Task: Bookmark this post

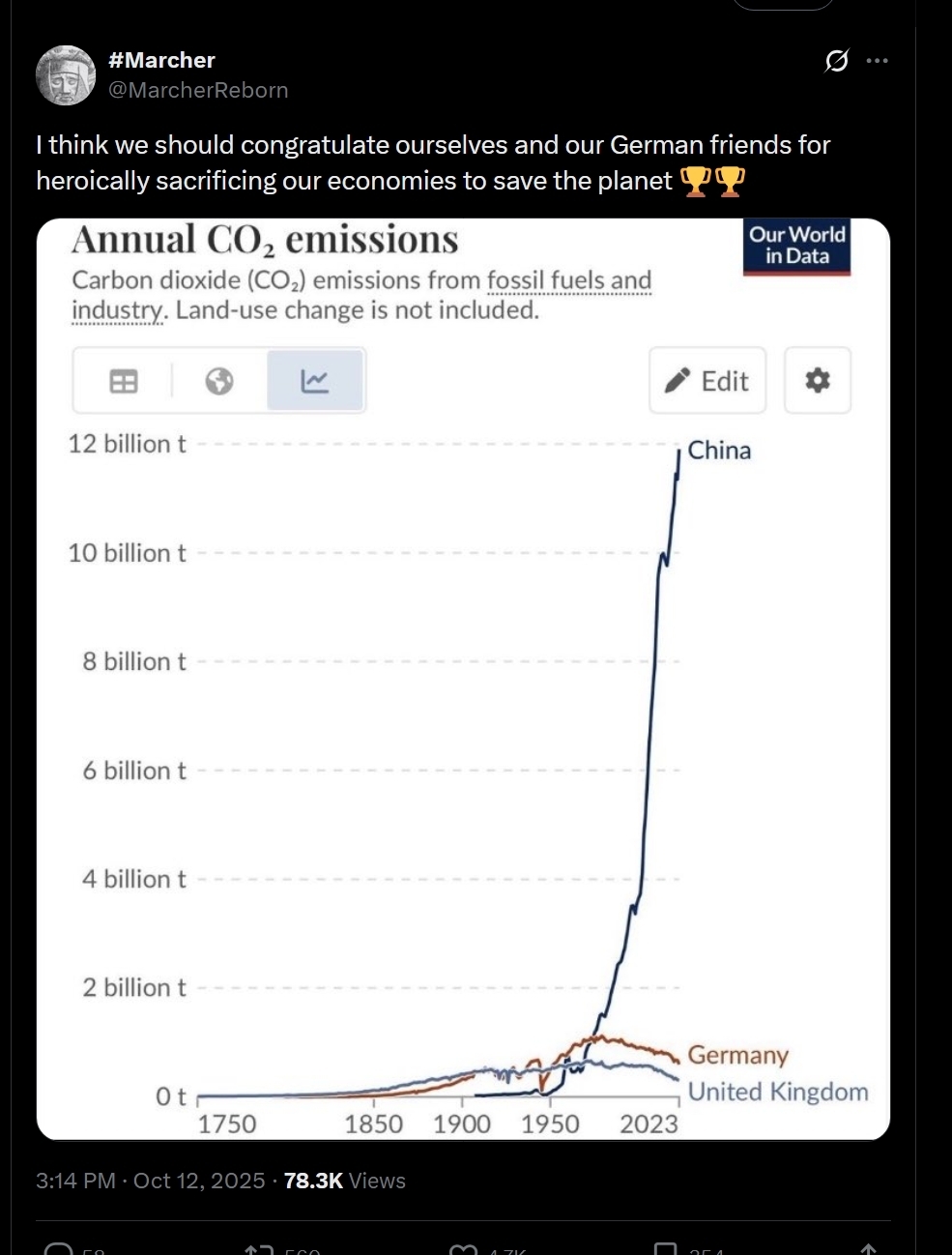Action: click(x=666, y=1249)
